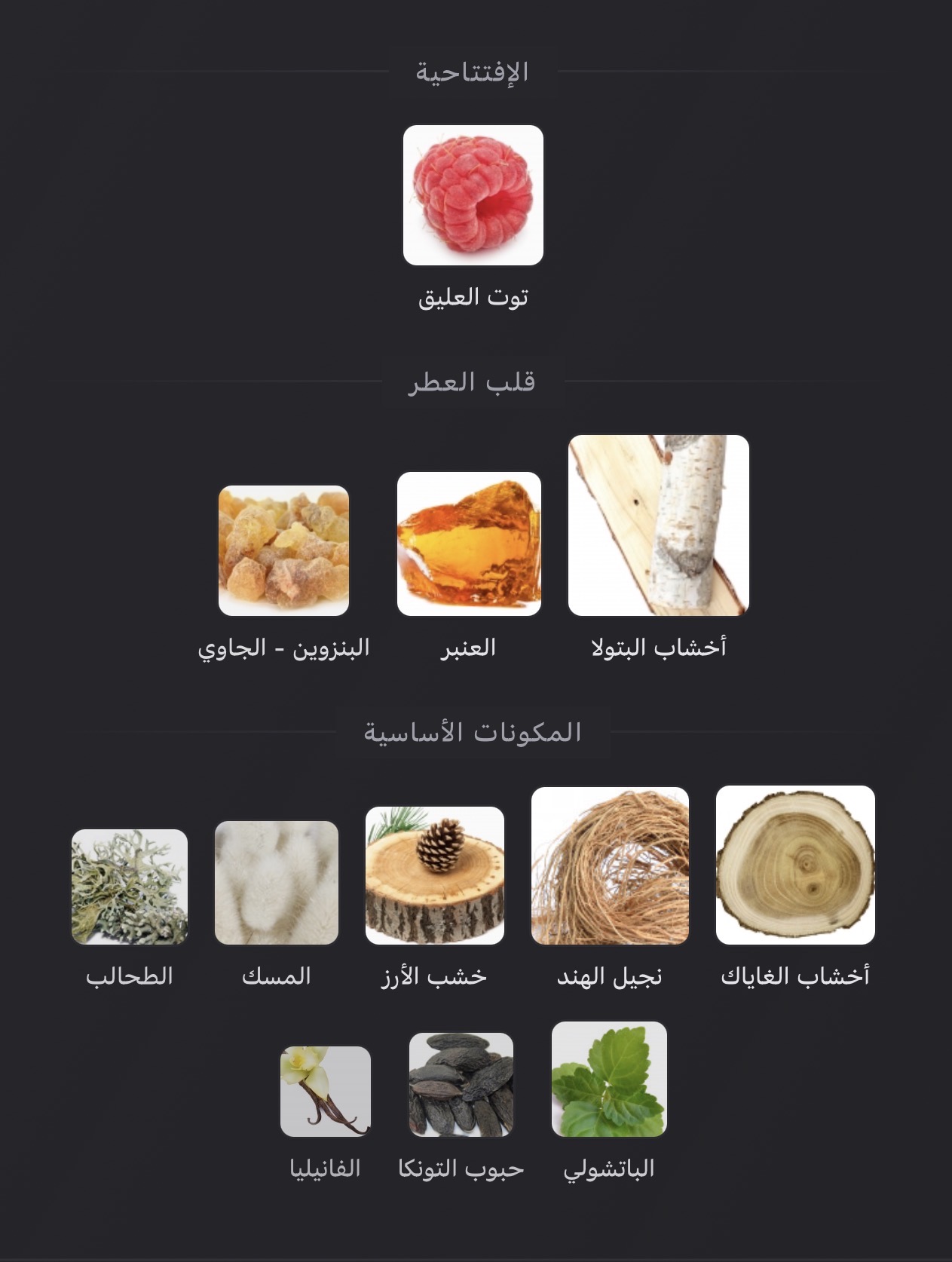Screen dimensions: 952x1262
Task: View the حبوب التونكا note
Action: [x=461, y=1084]
